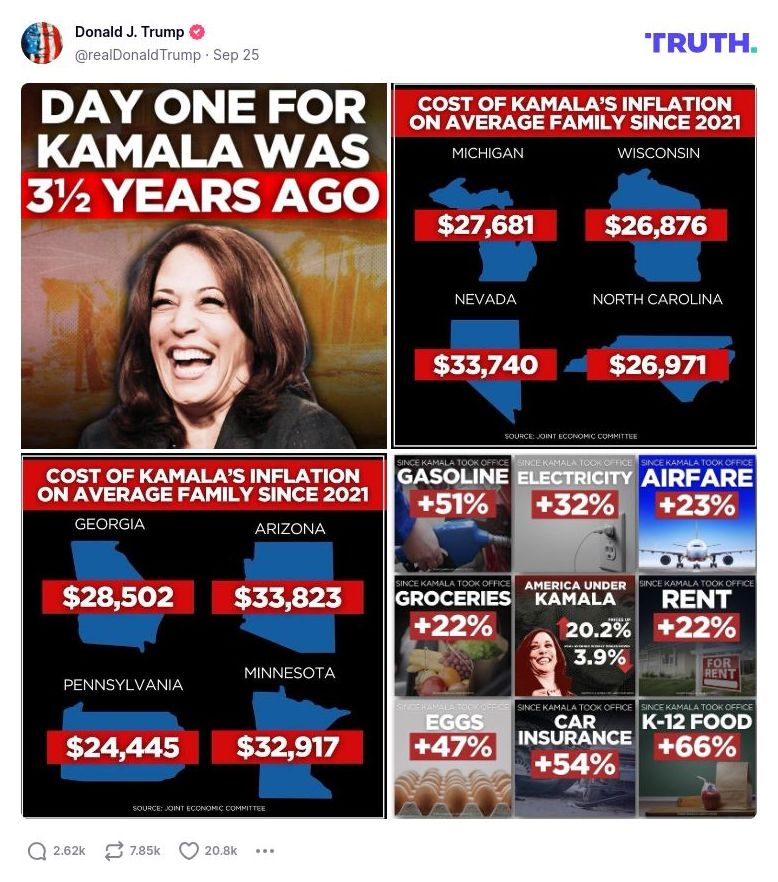This screenshot has width=778, height=882.
Task: Open the gasoline and groceries price grid image
Action: coord(574,636)
